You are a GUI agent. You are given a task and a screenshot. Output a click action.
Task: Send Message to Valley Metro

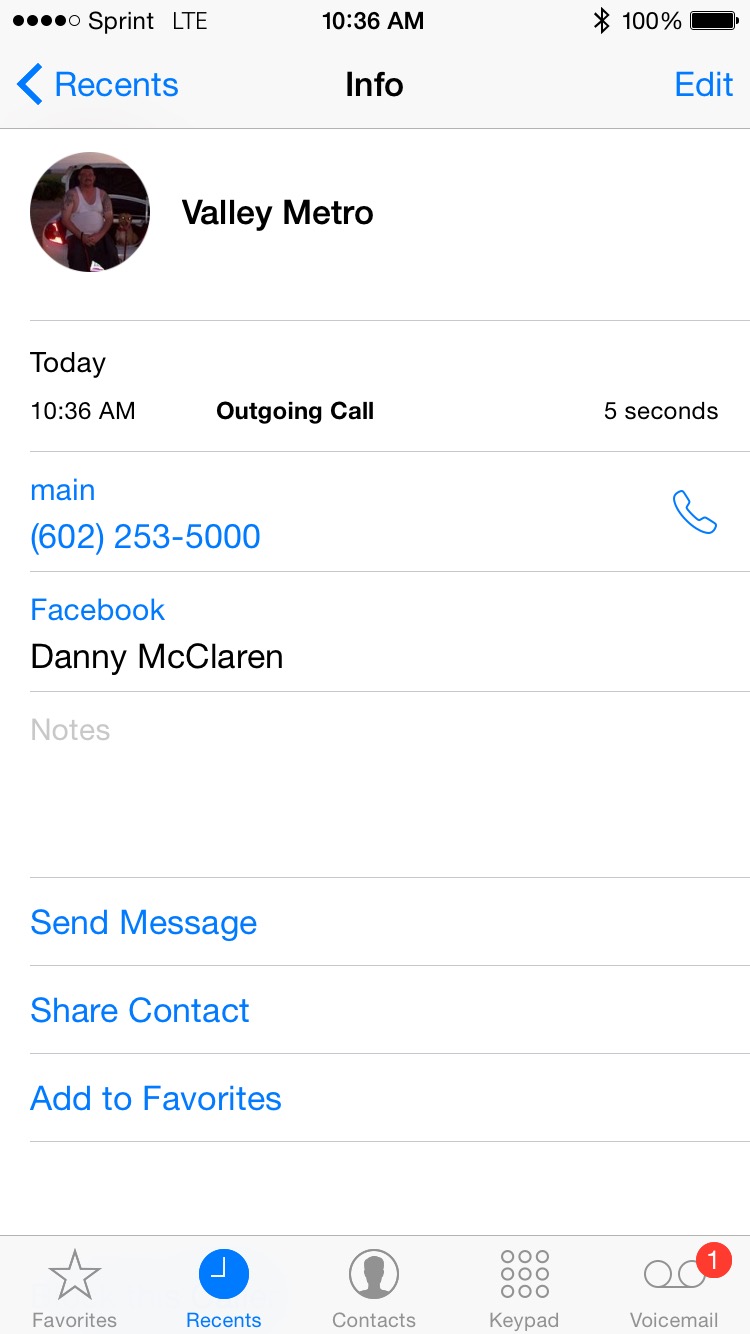(143, 922)
